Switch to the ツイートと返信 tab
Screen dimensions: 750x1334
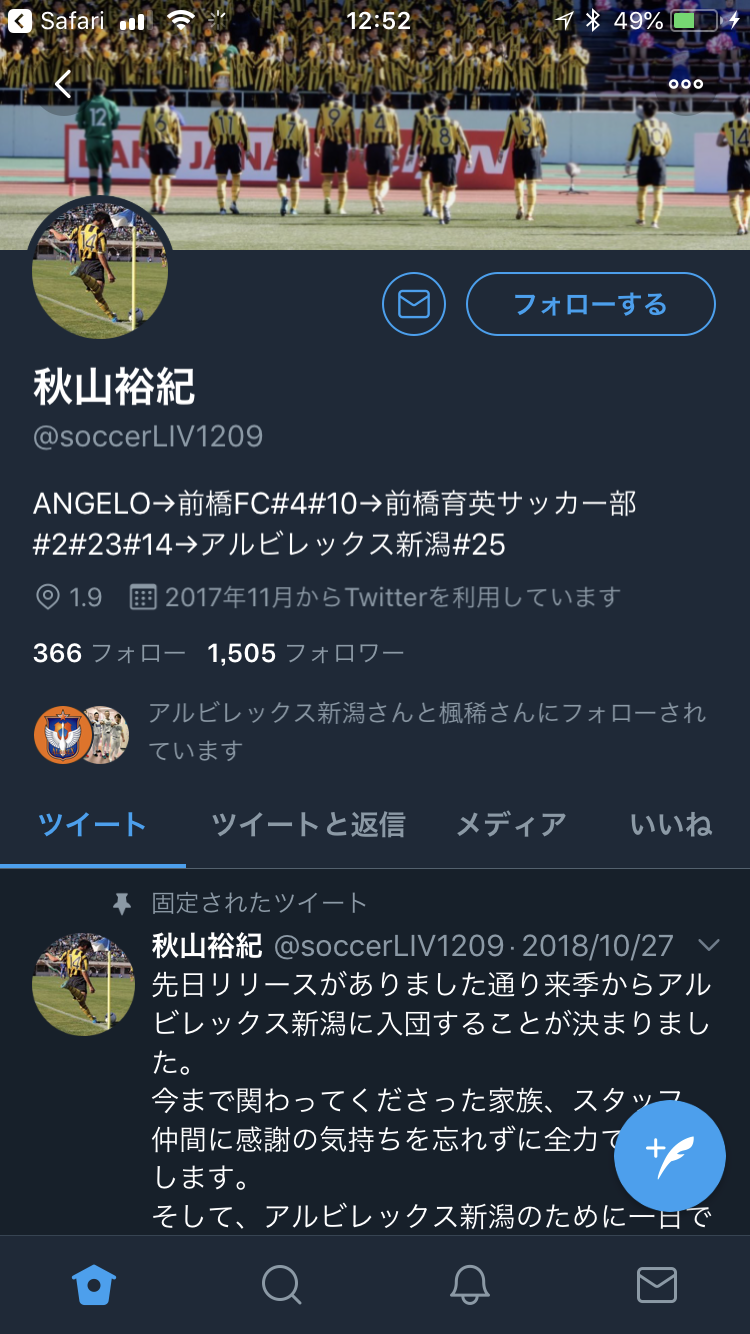(x=309, y=824)
